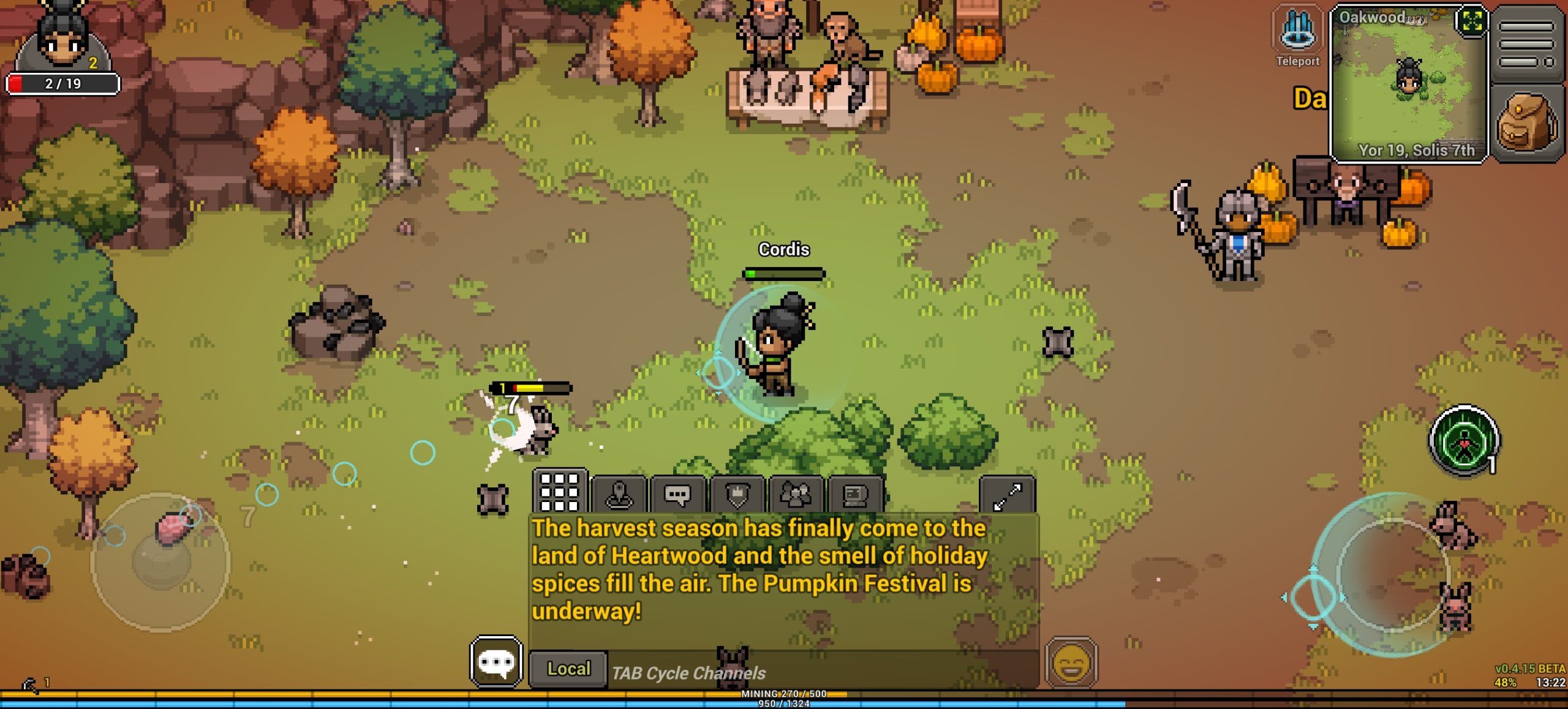This screenshot has height=709, width=1568.
Task: Switch to the party group chat tab
Action: pos(796,495)
